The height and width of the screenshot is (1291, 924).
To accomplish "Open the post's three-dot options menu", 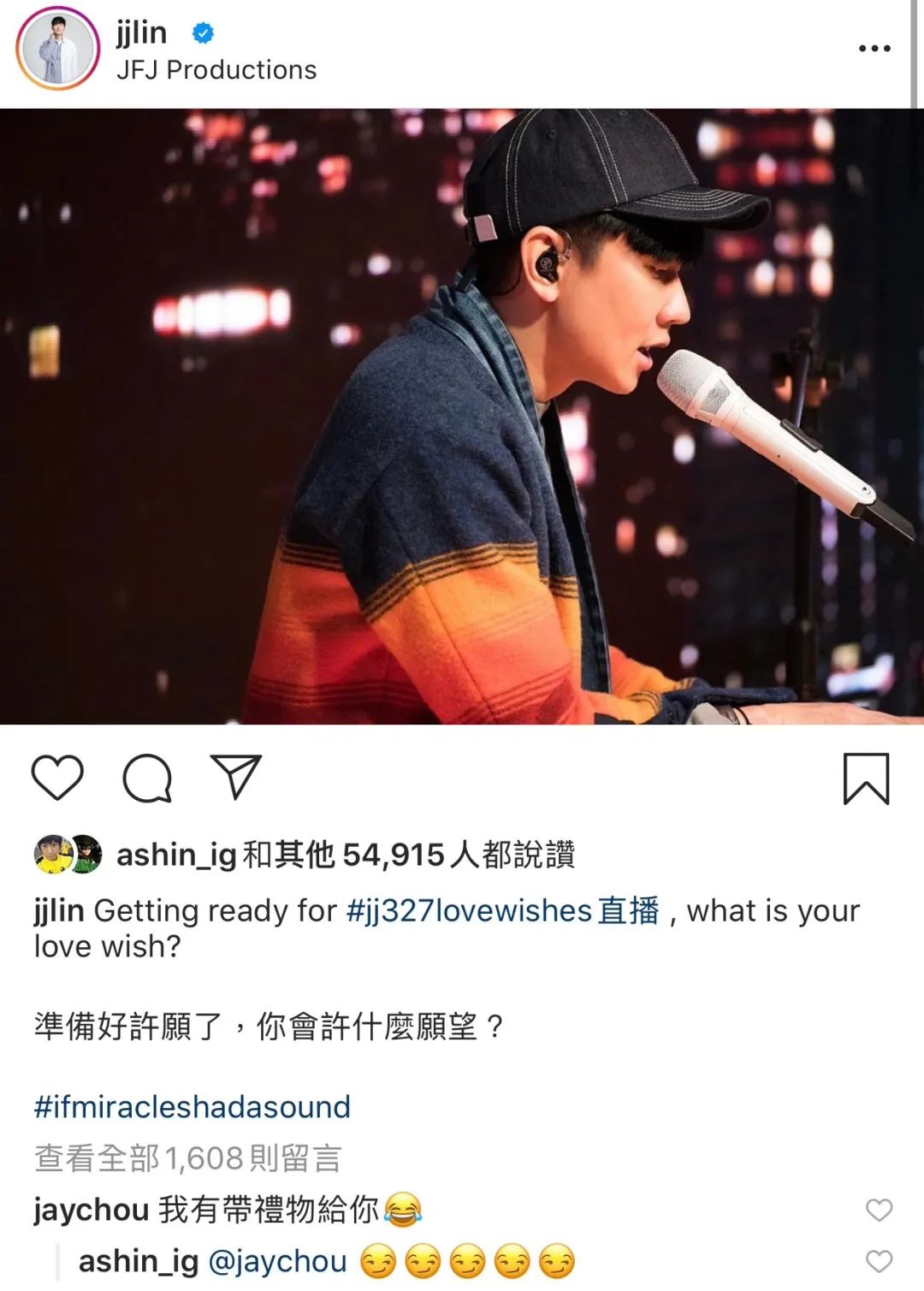I will [x=874, y=49].
